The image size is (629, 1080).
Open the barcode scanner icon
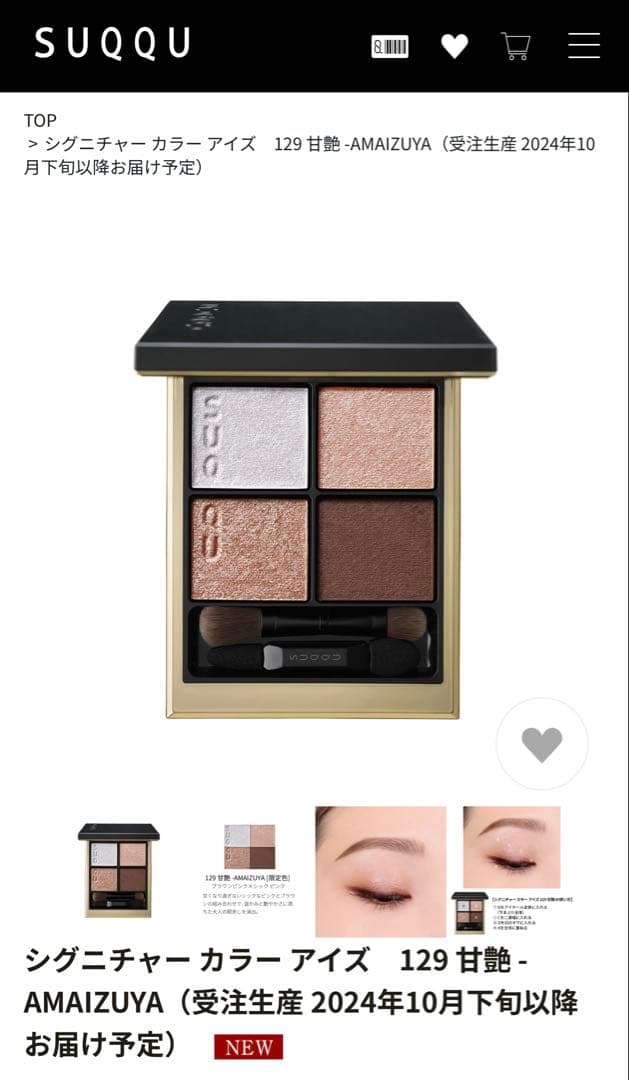390,46
